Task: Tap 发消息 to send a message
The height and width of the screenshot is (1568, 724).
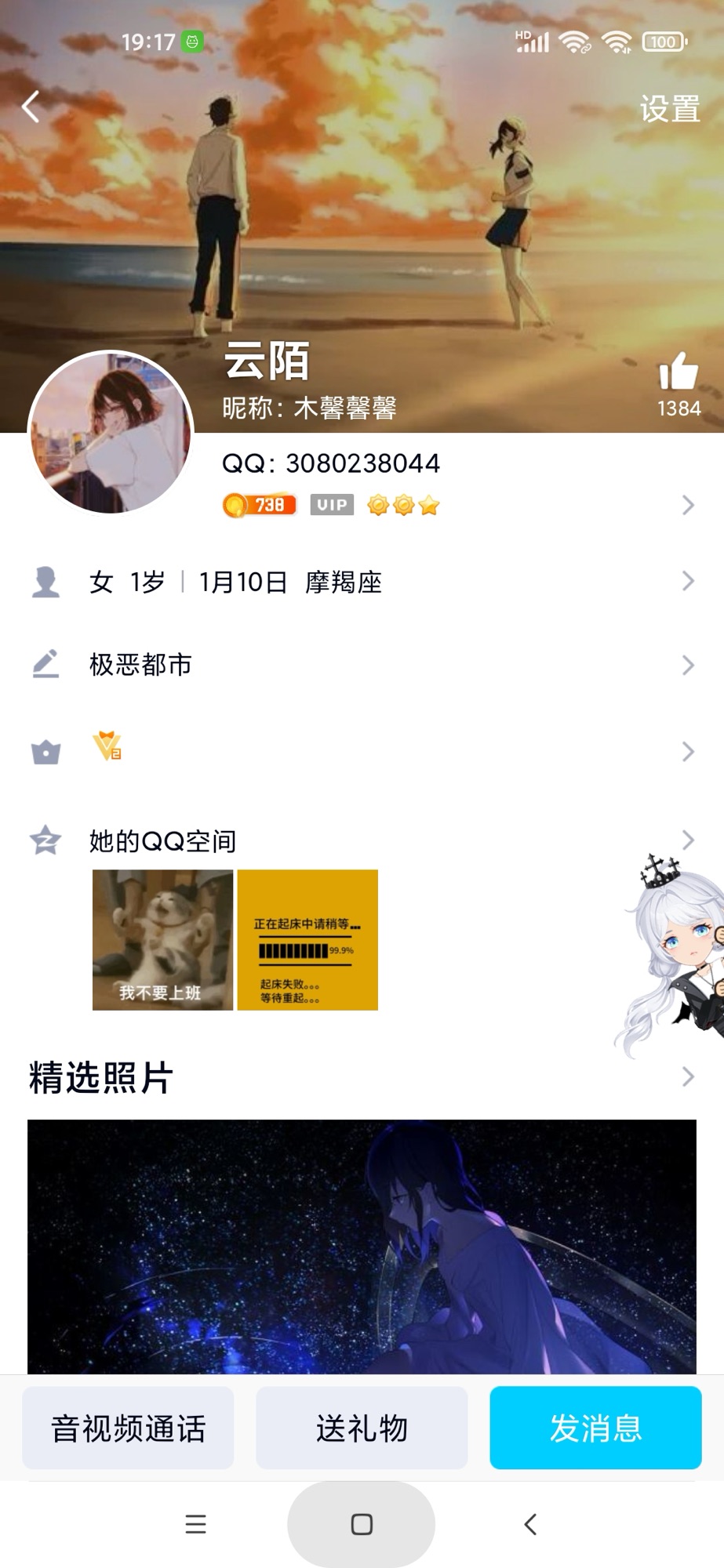Action: tap(595, 1428)
